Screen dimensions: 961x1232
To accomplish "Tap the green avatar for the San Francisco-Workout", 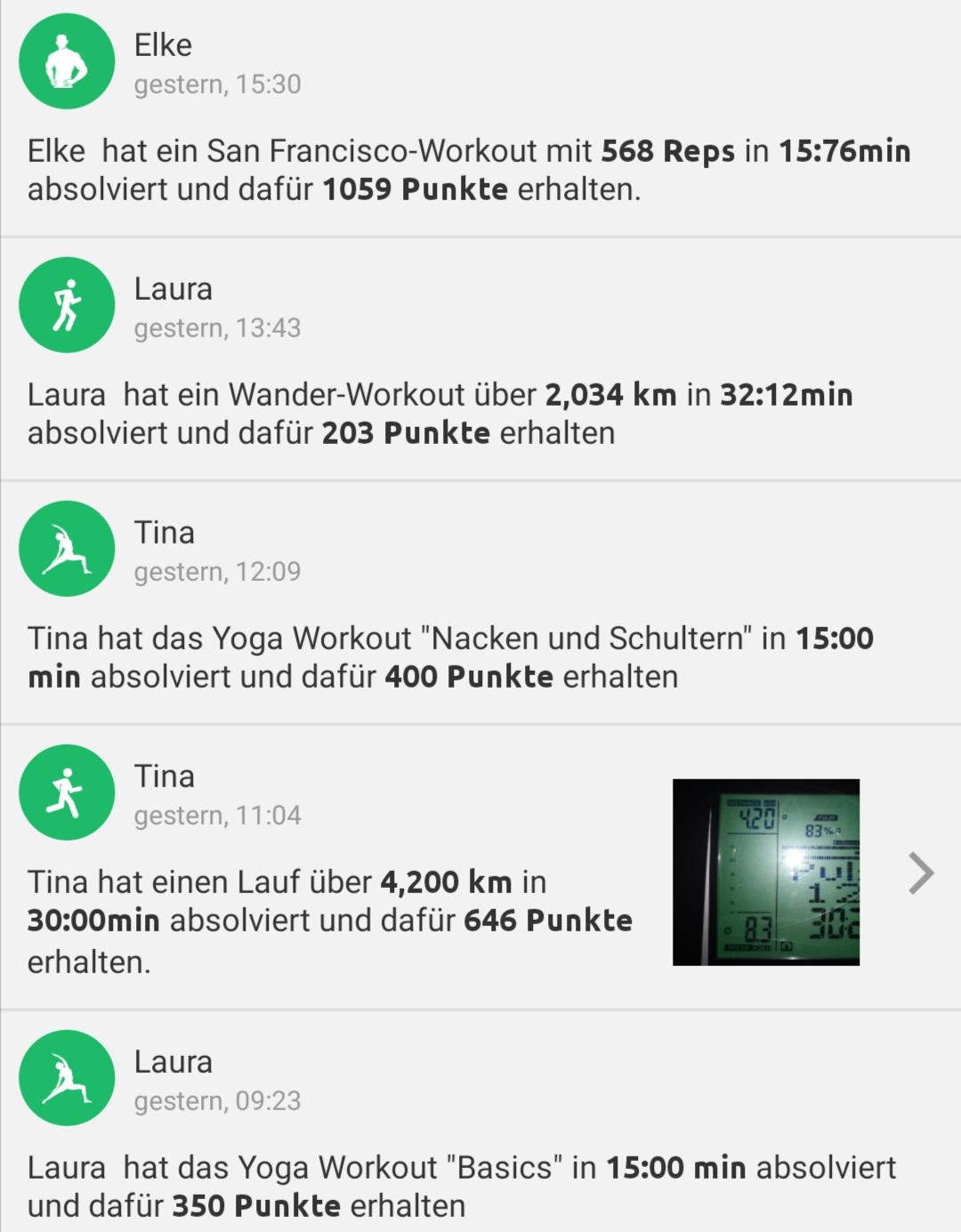I will 67,60.
